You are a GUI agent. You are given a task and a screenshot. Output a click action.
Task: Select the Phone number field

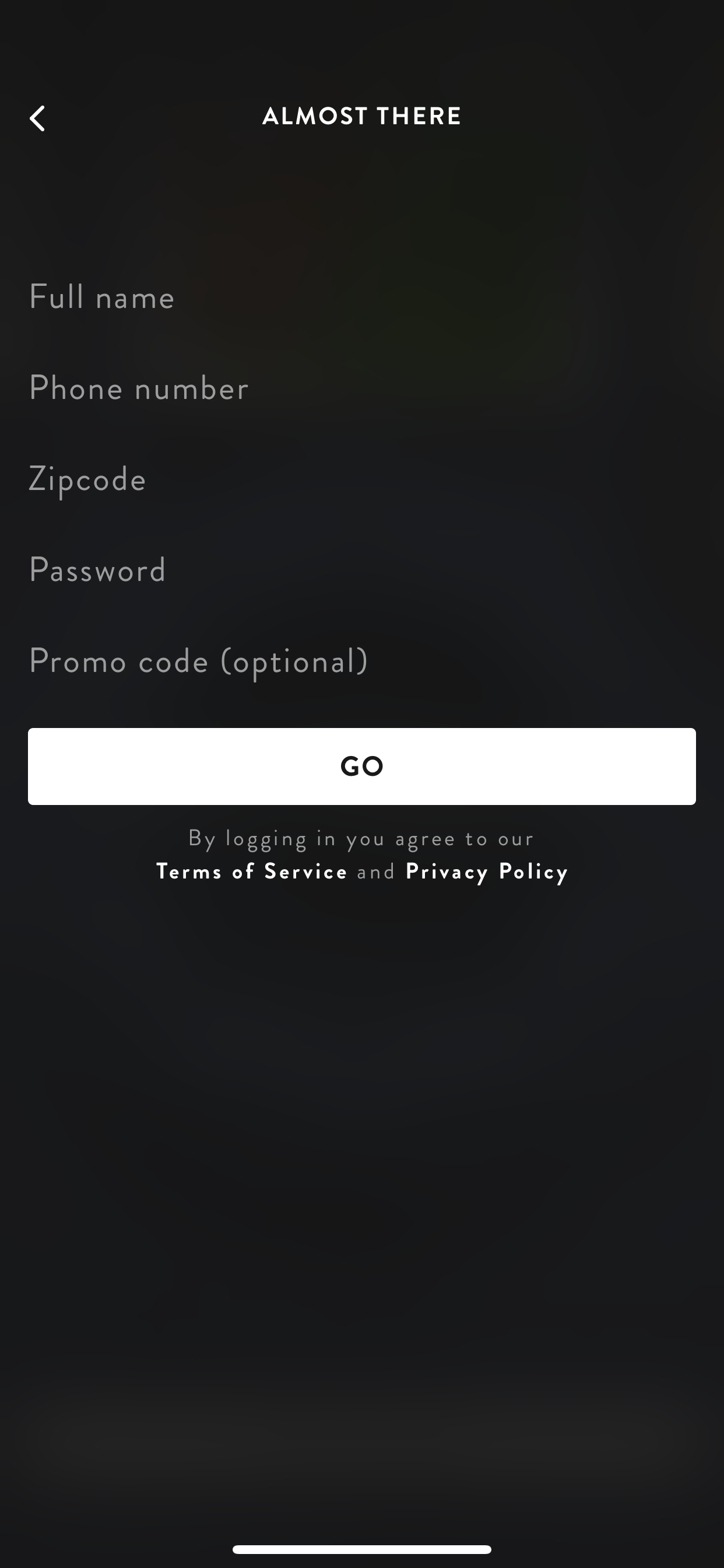(x=362, y=388)
